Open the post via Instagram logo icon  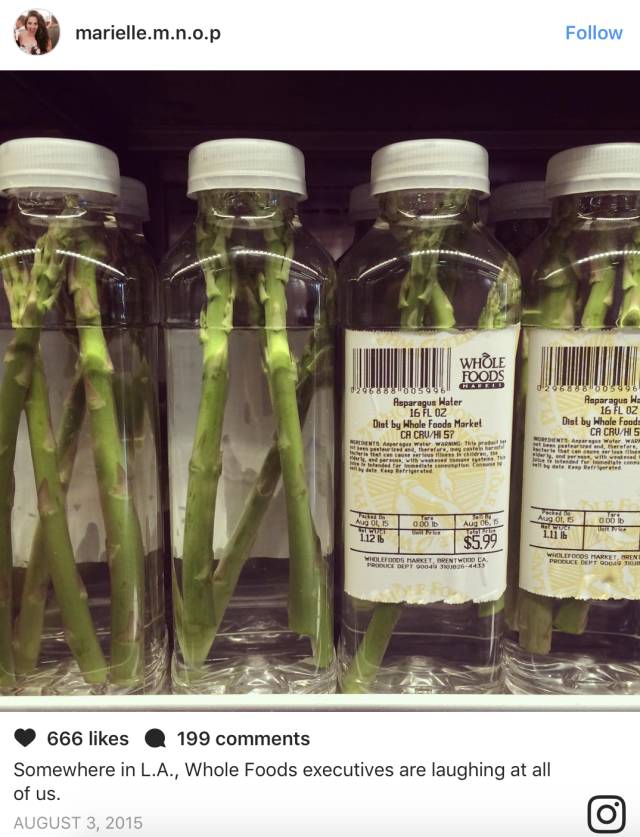606,813
